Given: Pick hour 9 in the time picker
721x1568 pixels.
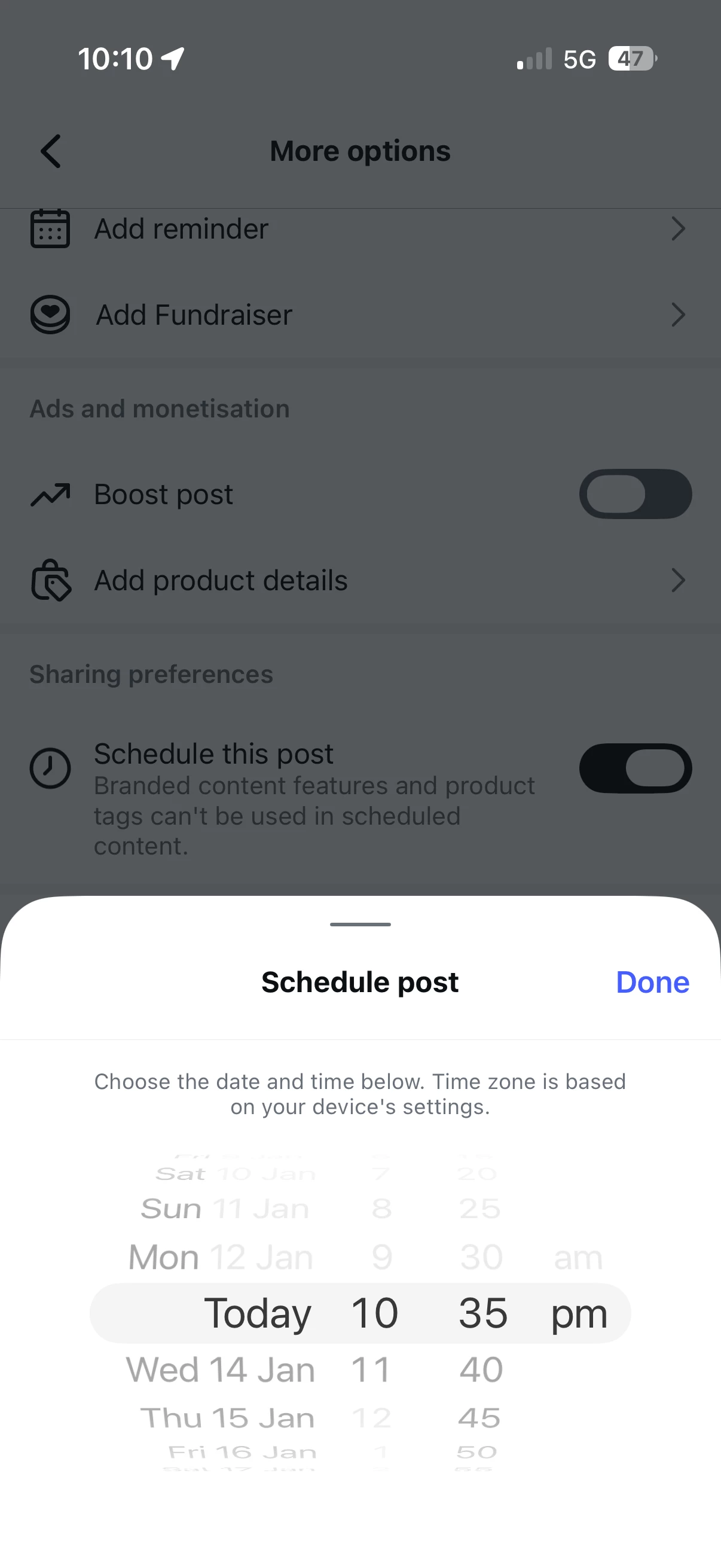Looking at the screenshot, I should pos(381,1258).
